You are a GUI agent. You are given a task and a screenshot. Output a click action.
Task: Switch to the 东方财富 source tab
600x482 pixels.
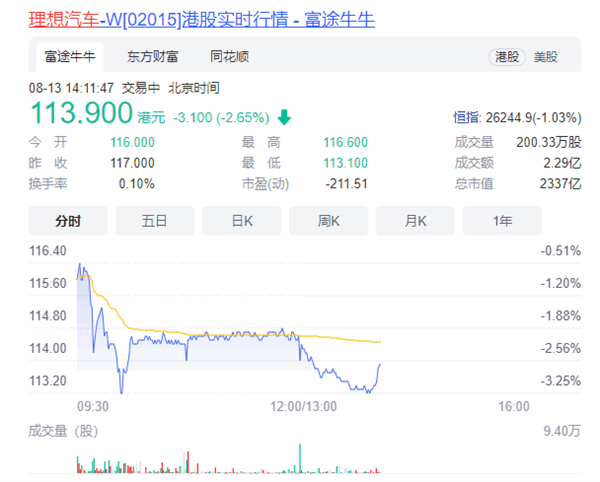point(154,57)
